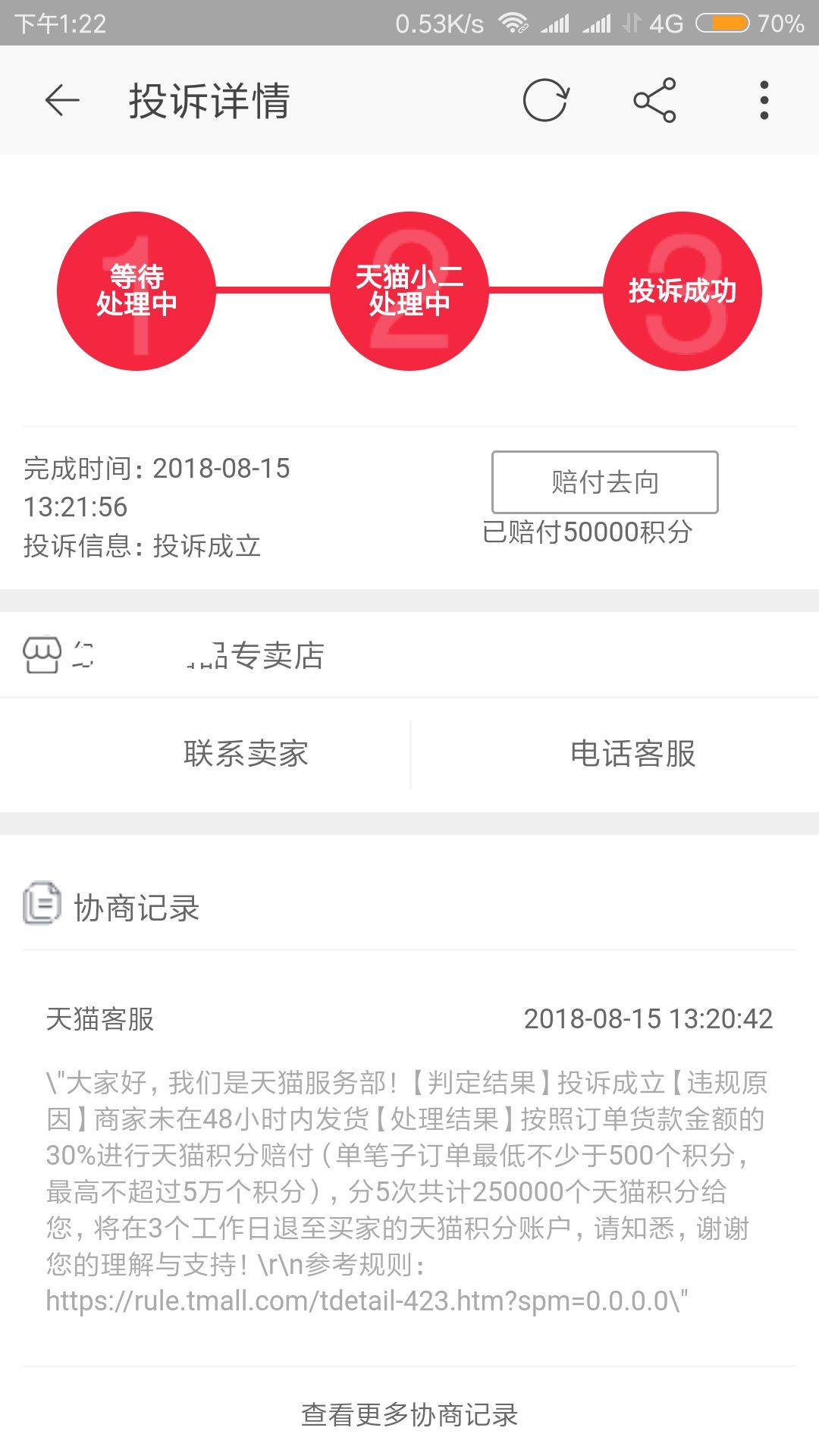Open 查看更多协商记录
Viewport: 819px width, 1456px height.
(409, 1414)
